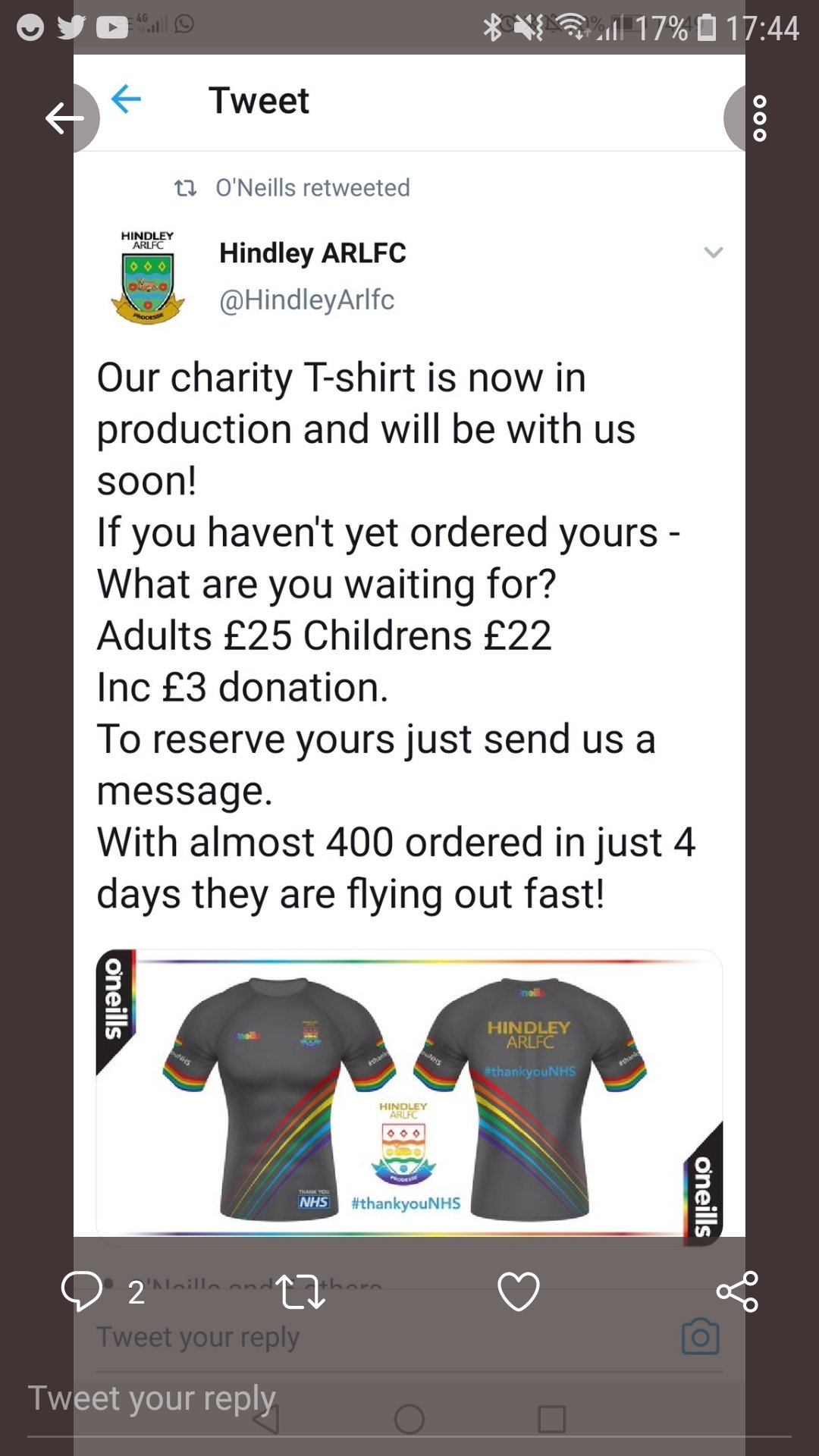Expand the tweet options chevron

pyautogui.click(x=713, y=253)
